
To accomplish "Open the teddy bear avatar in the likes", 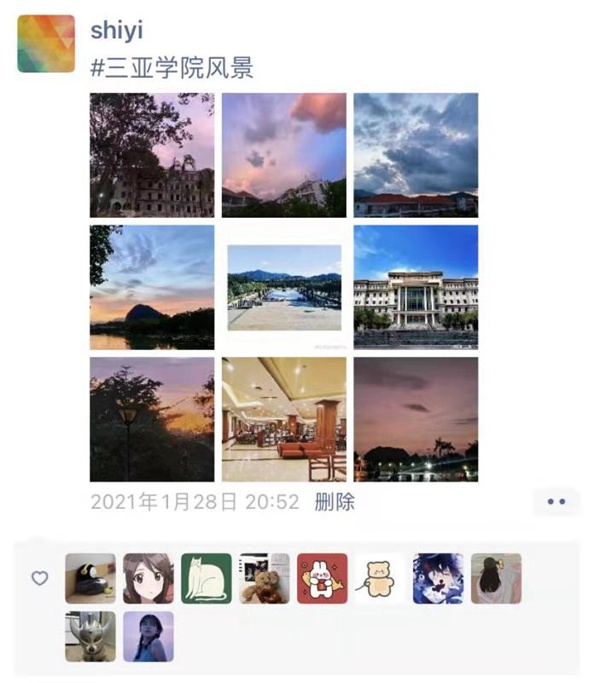I will pyautogui.click(x=264, y=579).
